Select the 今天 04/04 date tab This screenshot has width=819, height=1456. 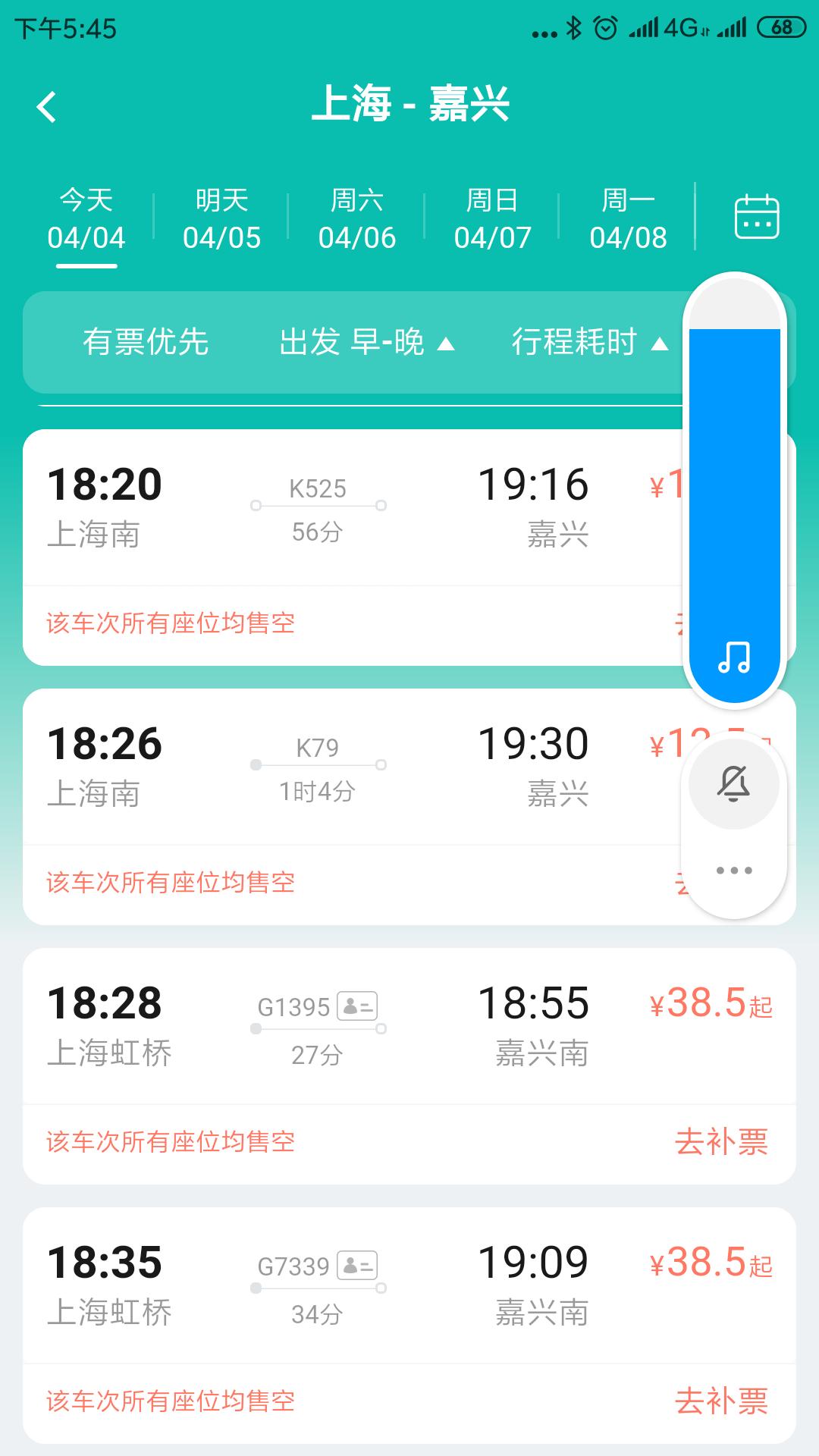click(86, 219)
